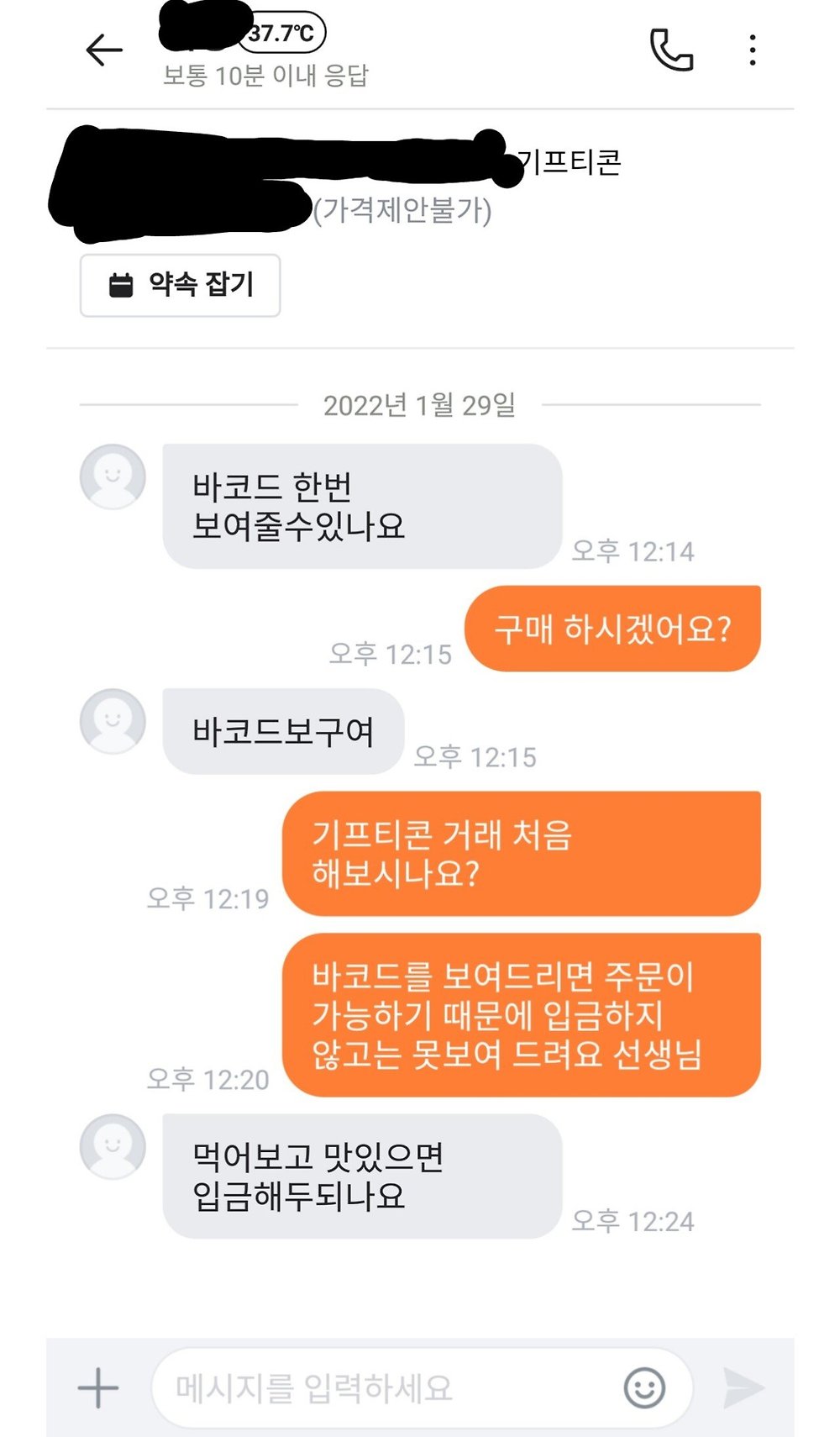The width and height of the screenshot is (840, 1437).
Task: Tap the 약속 잡기 button
Action: 180,285
